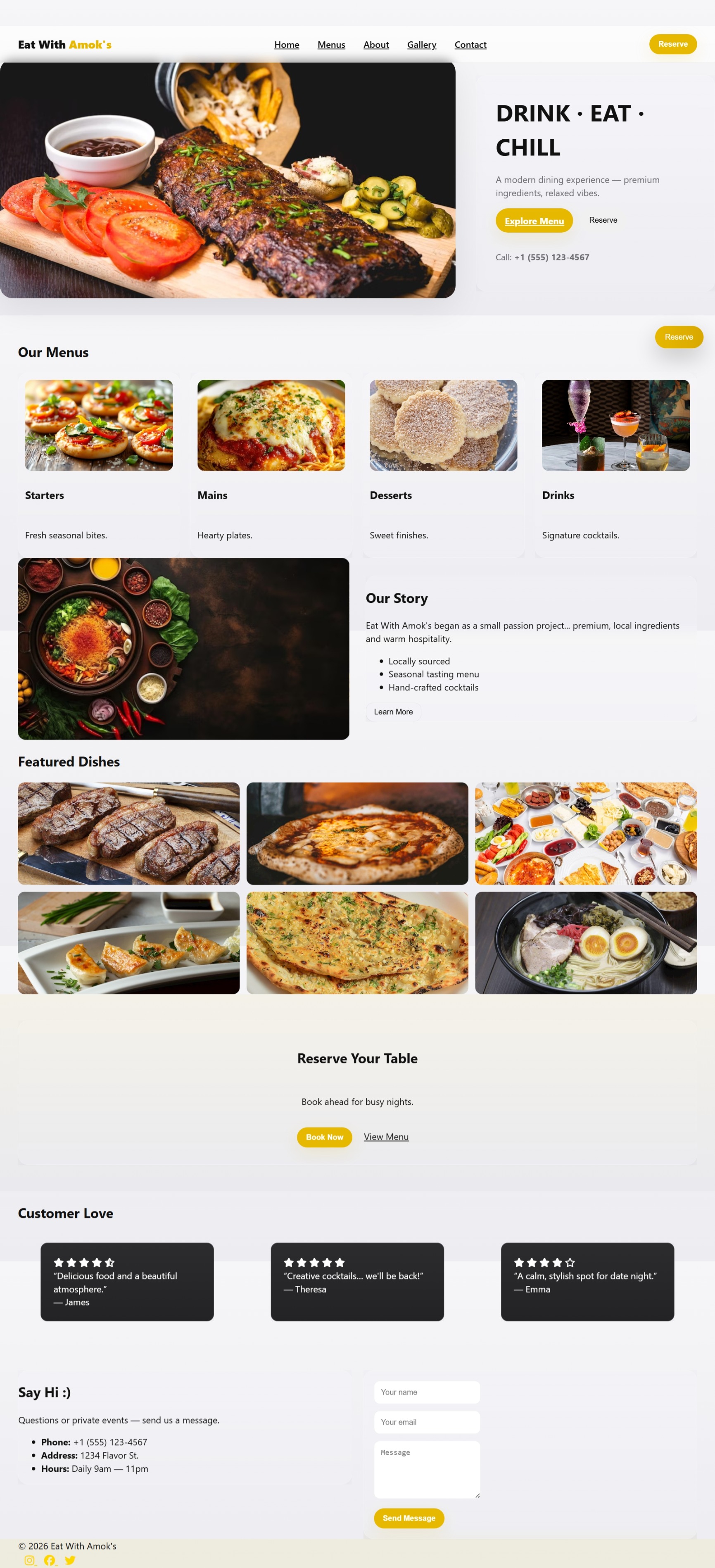Jump to Gallery from the navigation
715x1568 pixels.
(422, 45)
